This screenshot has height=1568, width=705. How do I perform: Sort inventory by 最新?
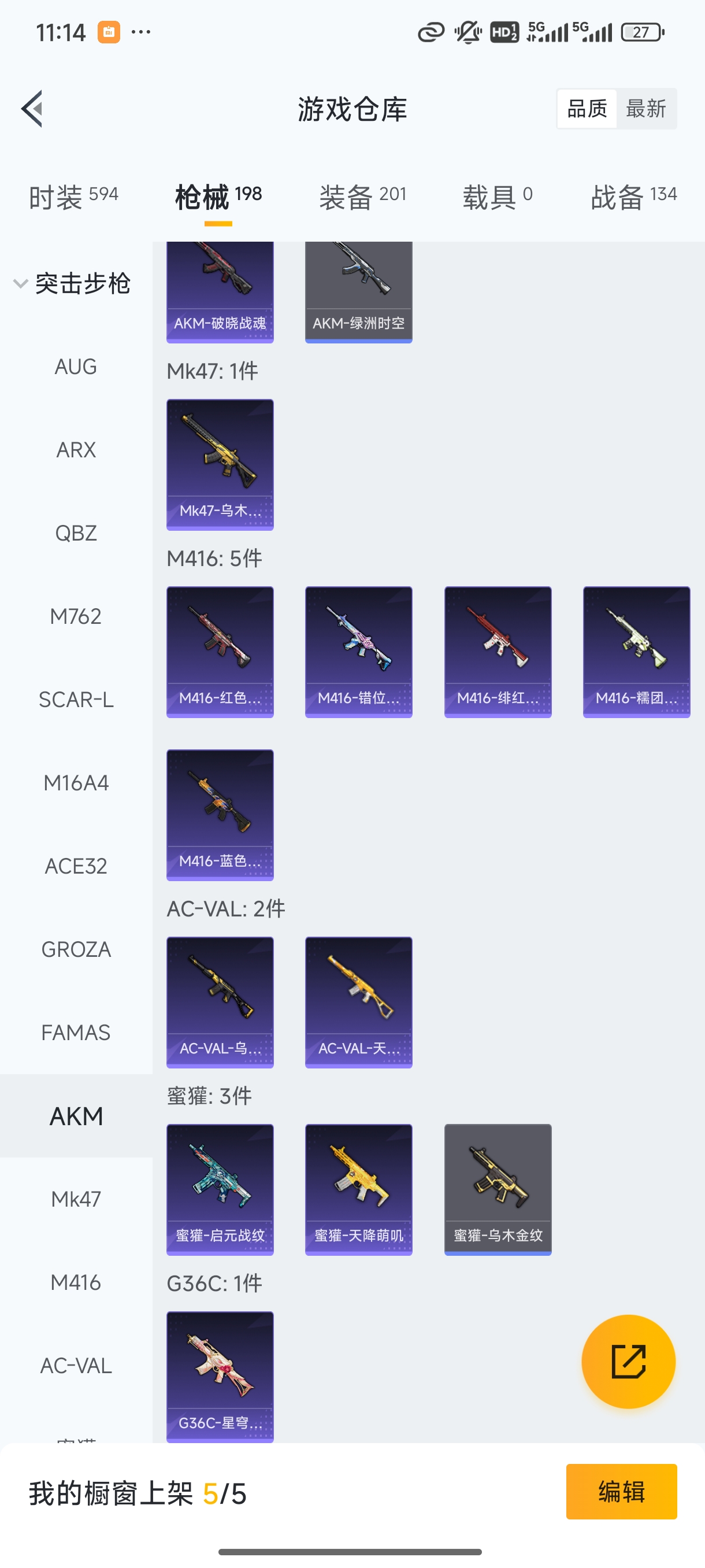point(645,109)
